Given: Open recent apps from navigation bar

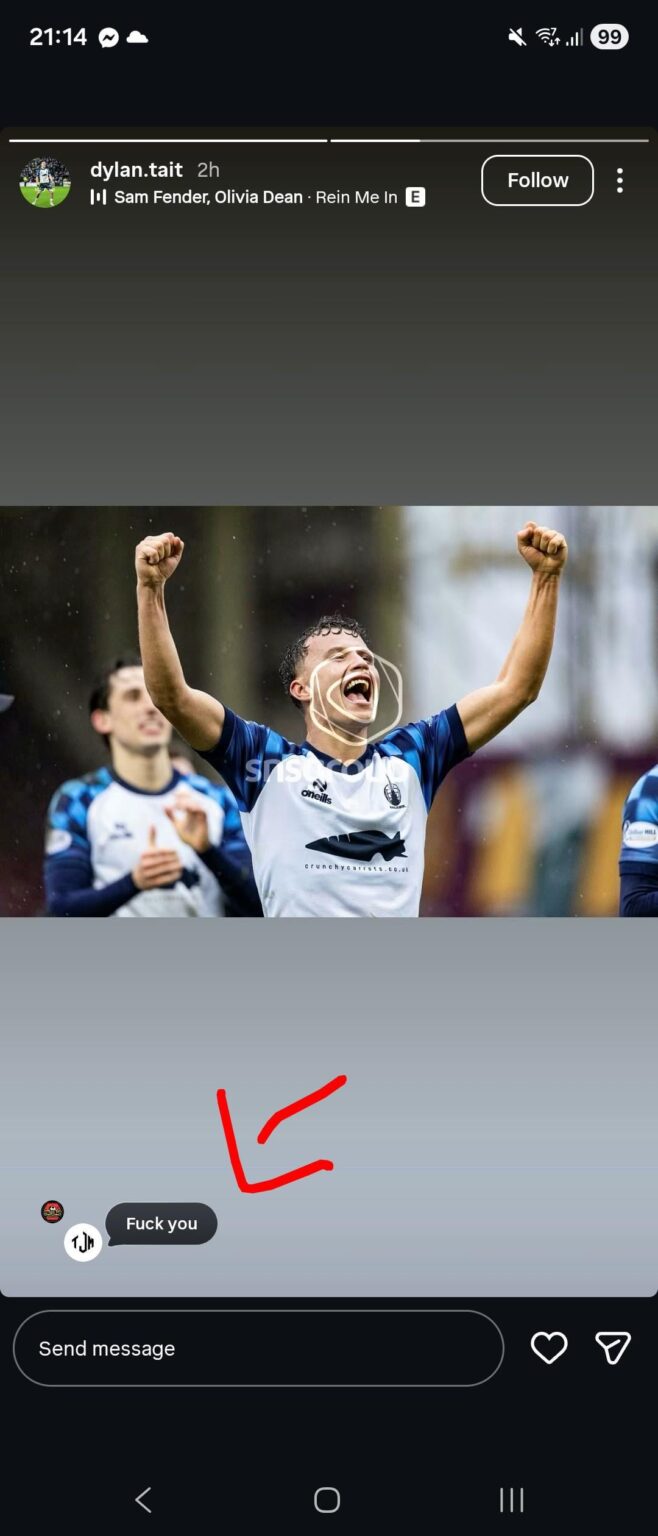Looking at the screenshot, I should coord(511,1499).
